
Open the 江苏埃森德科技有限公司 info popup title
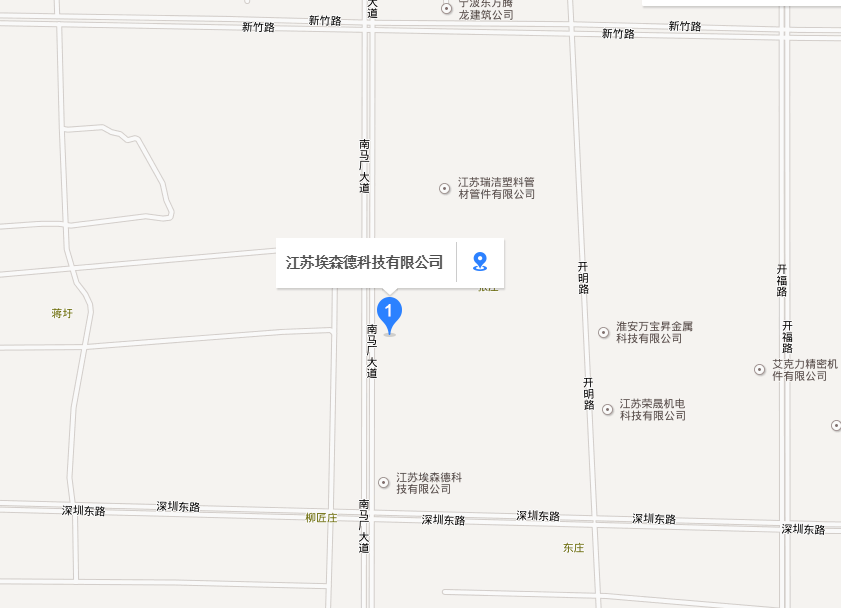tap(365, 263)
